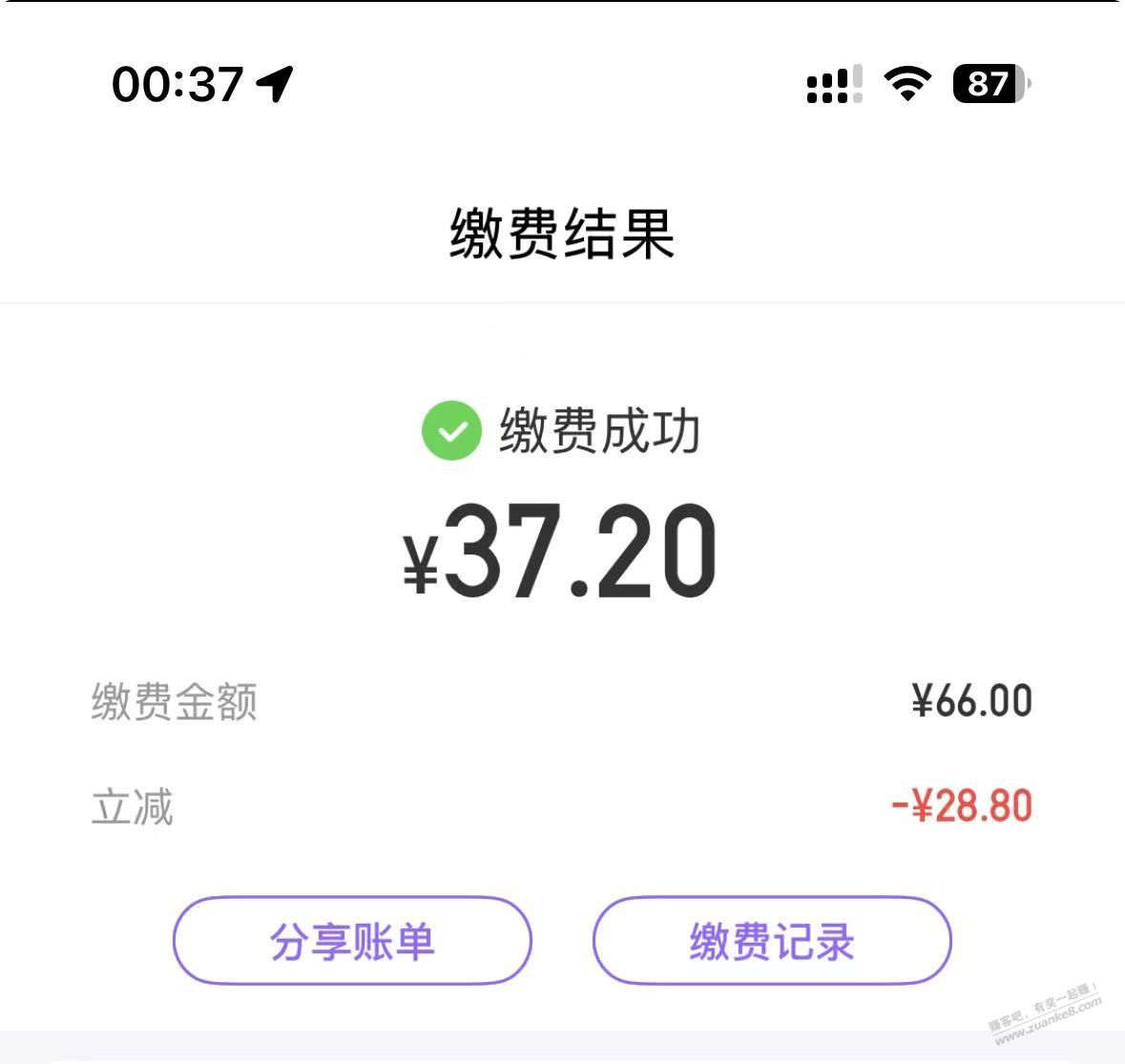Tap the 分享账单 button

pos(352,941)
